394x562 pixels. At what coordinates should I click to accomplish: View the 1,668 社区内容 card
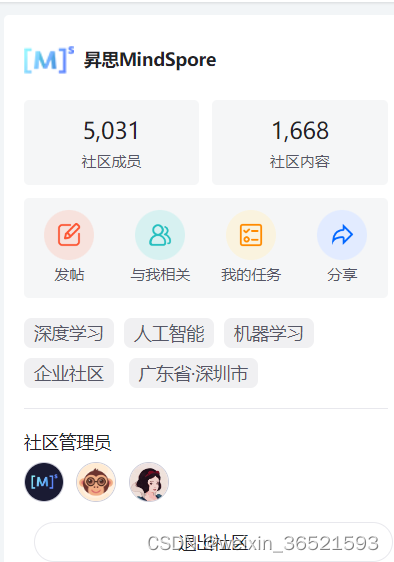pyautogui.click(x=300, y=143)
